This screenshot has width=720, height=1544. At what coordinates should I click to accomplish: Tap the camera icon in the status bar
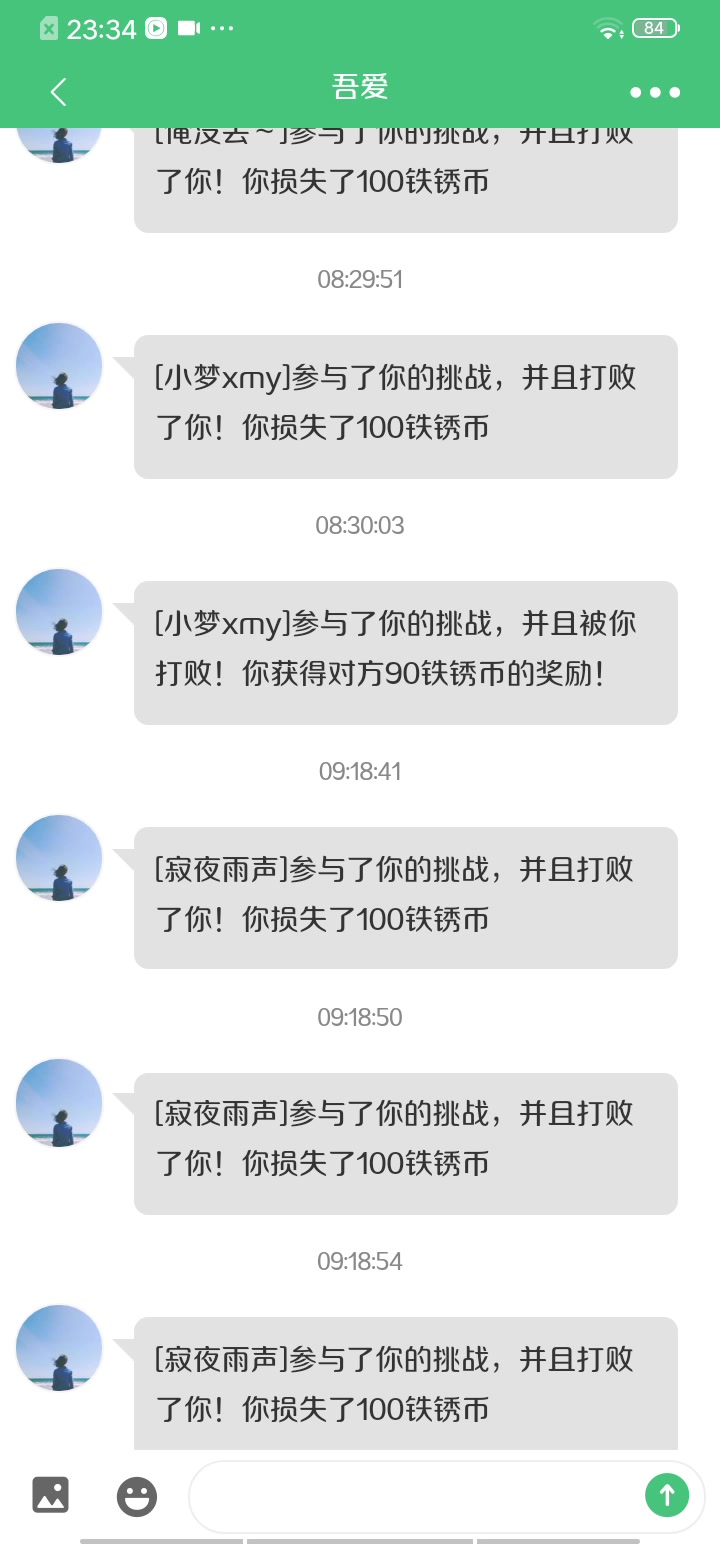click(x=190, y=28)
